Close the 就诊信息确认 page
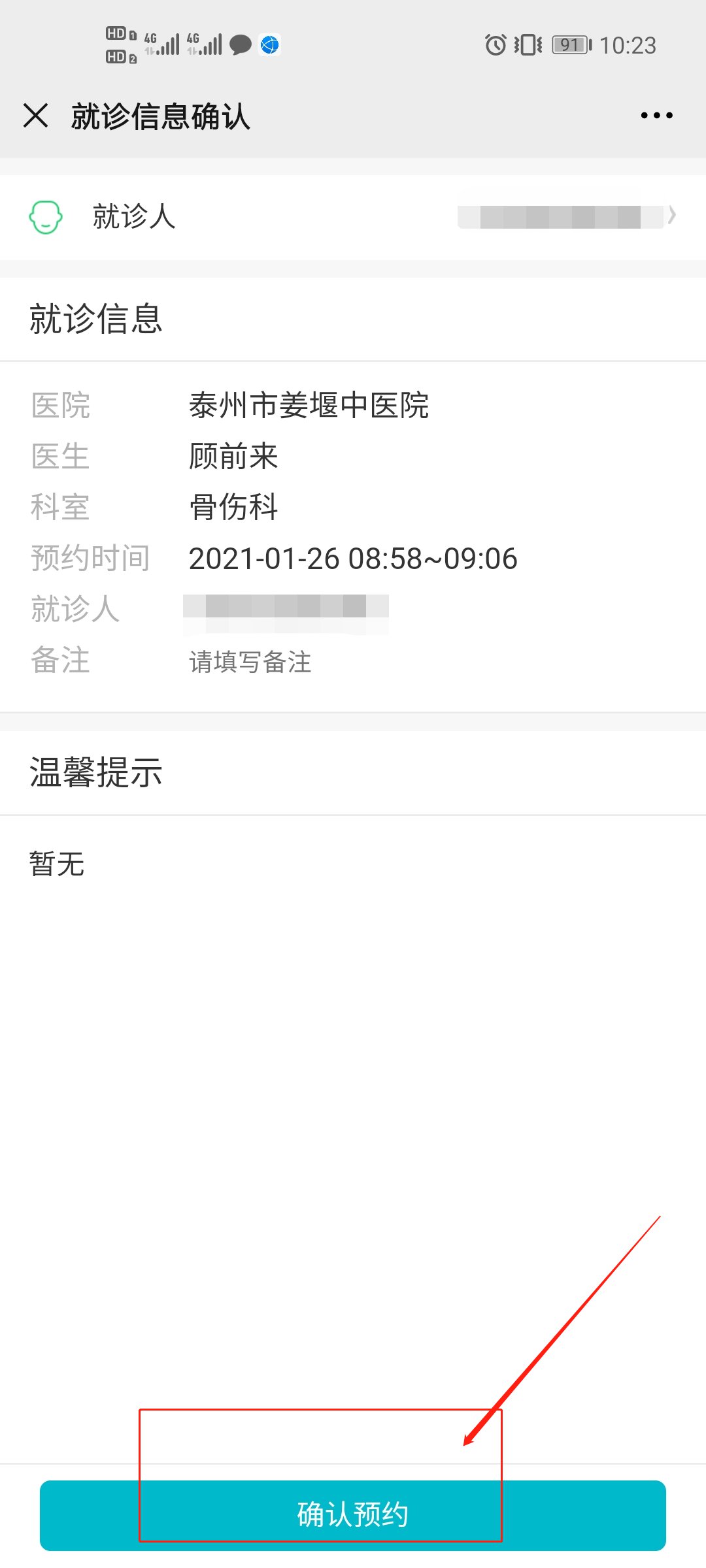This screenshot has height=1568, width=706. pos(36,116)
